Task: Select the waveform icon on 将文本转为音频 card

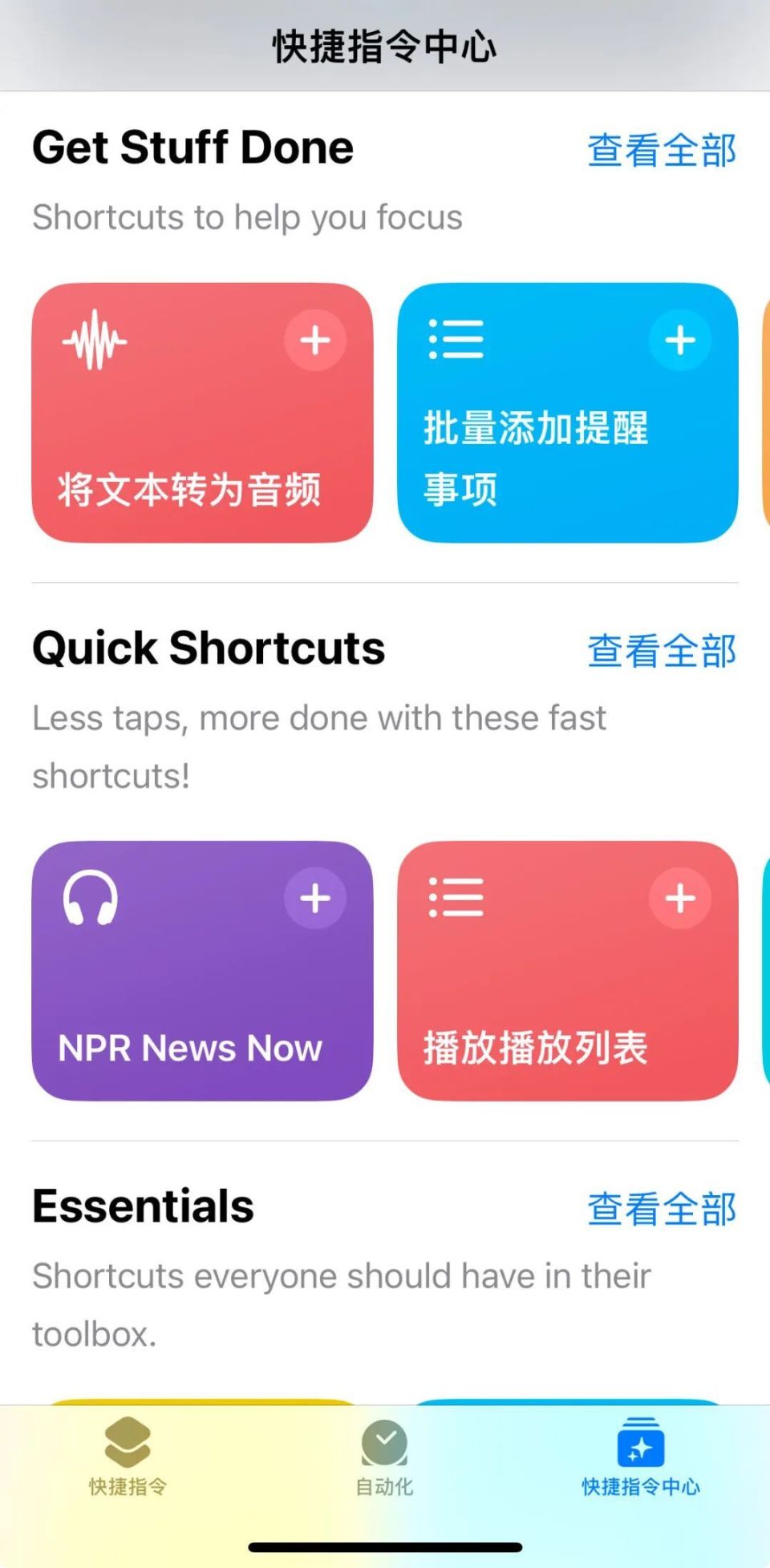Action: pyautogui.click(x=95, y=339)
